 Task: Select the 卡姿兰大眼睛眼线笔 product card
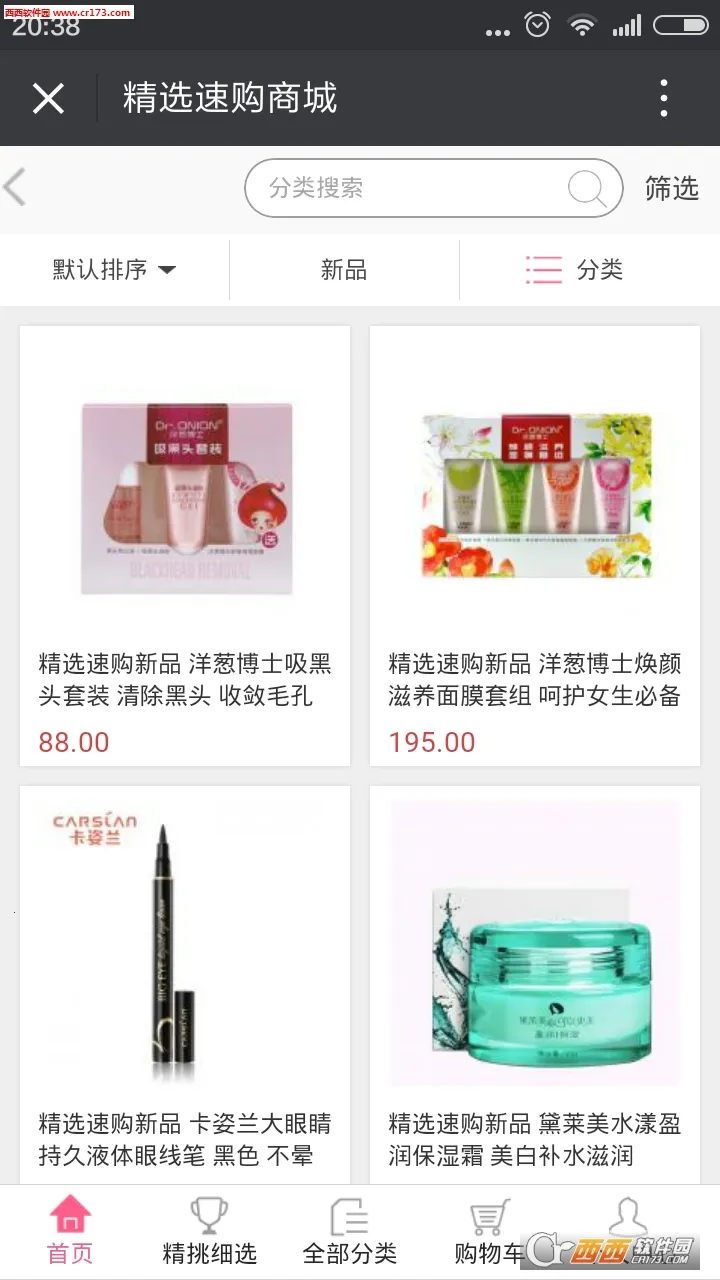click(x=185, y=985)
